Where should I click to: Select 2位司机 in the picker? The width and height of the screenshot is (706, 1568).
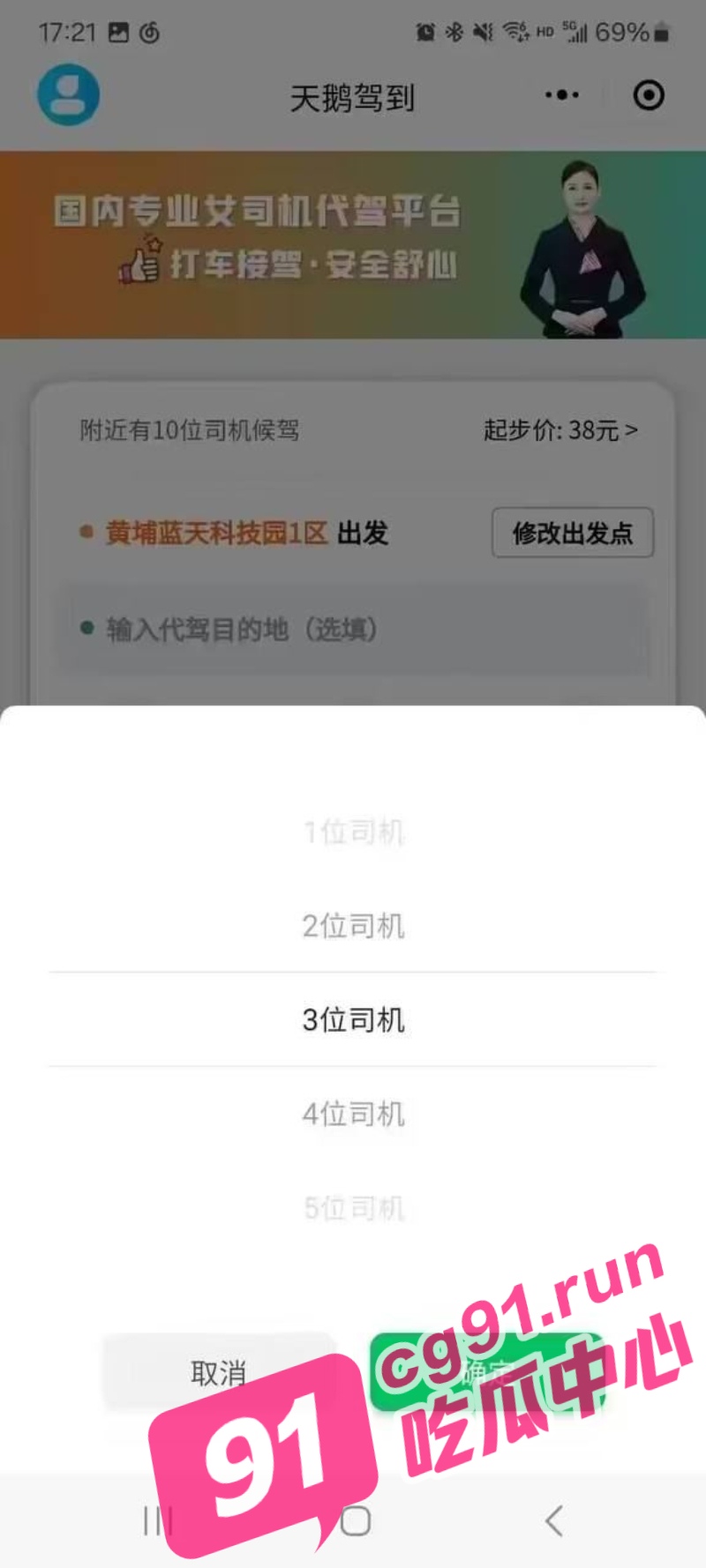[x=353, y=926]
